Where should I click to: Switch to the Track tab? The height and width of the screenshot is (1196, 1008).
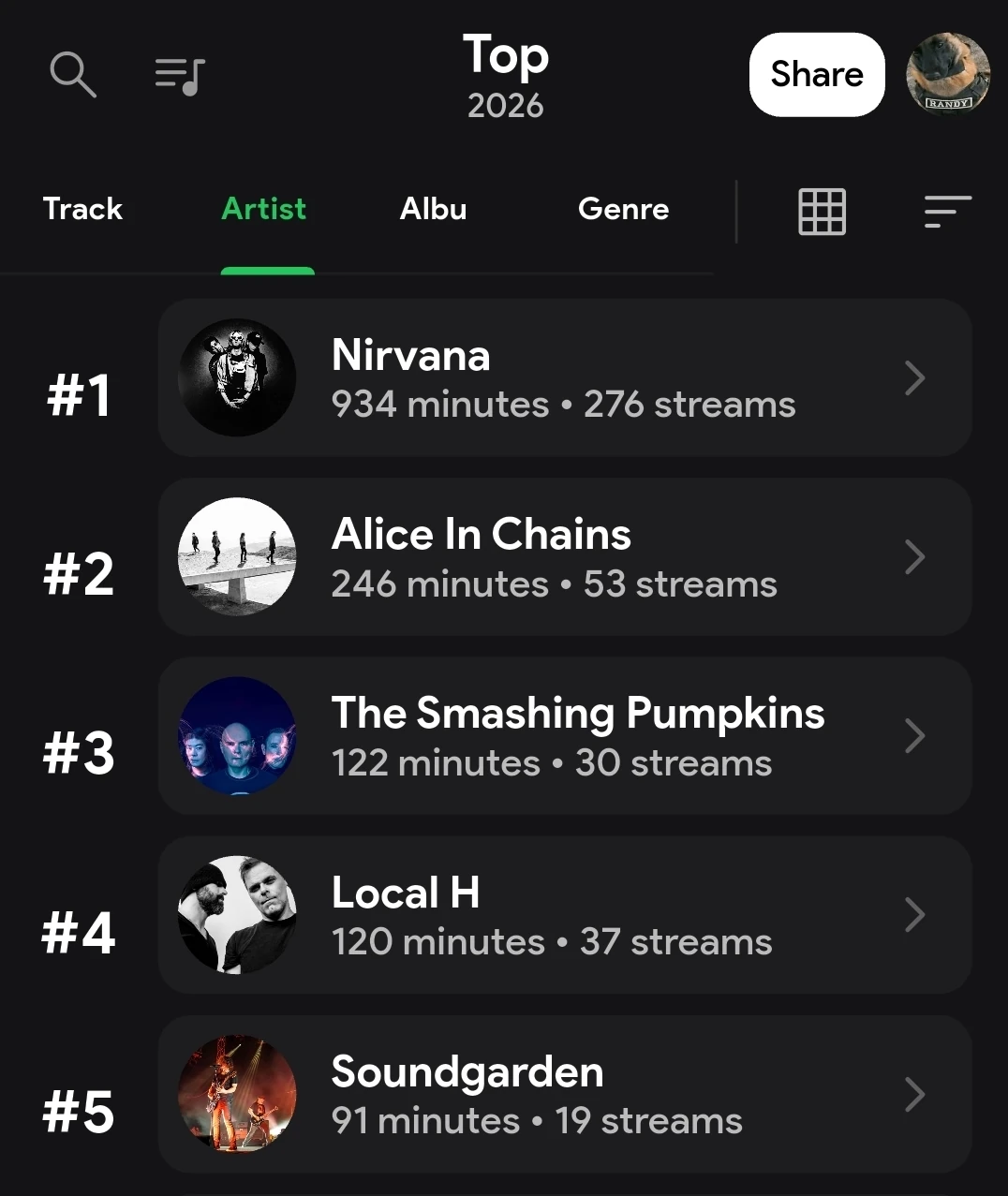[82, 209]
